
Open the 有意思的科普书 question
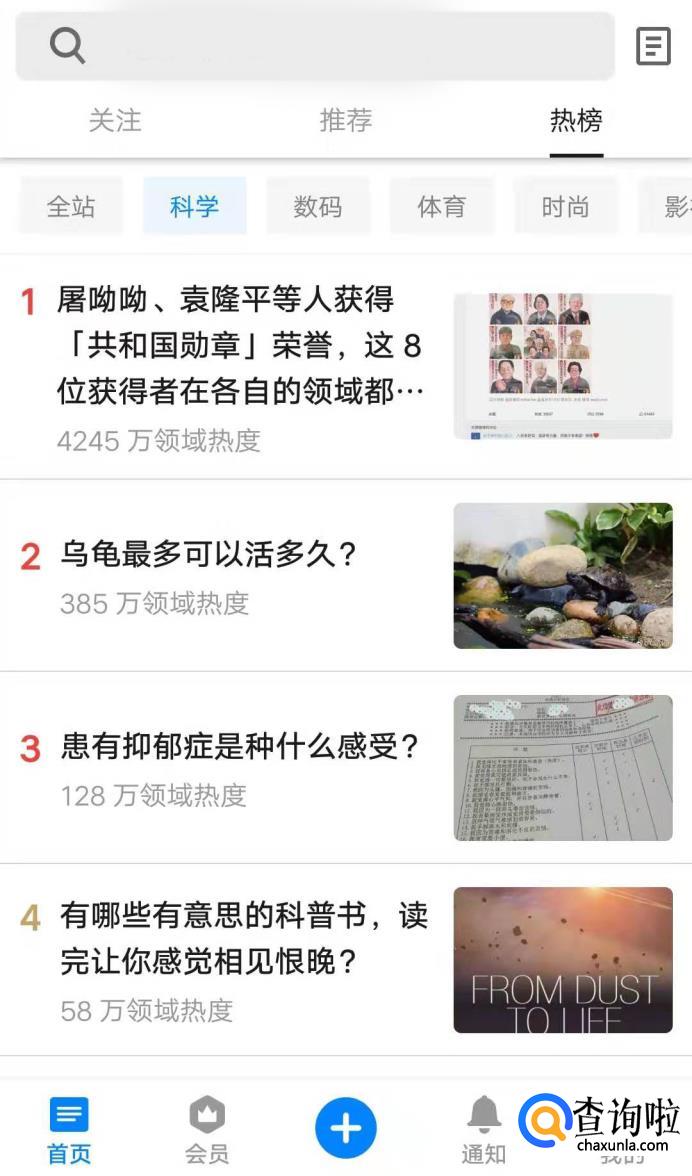tap(244, 938)
